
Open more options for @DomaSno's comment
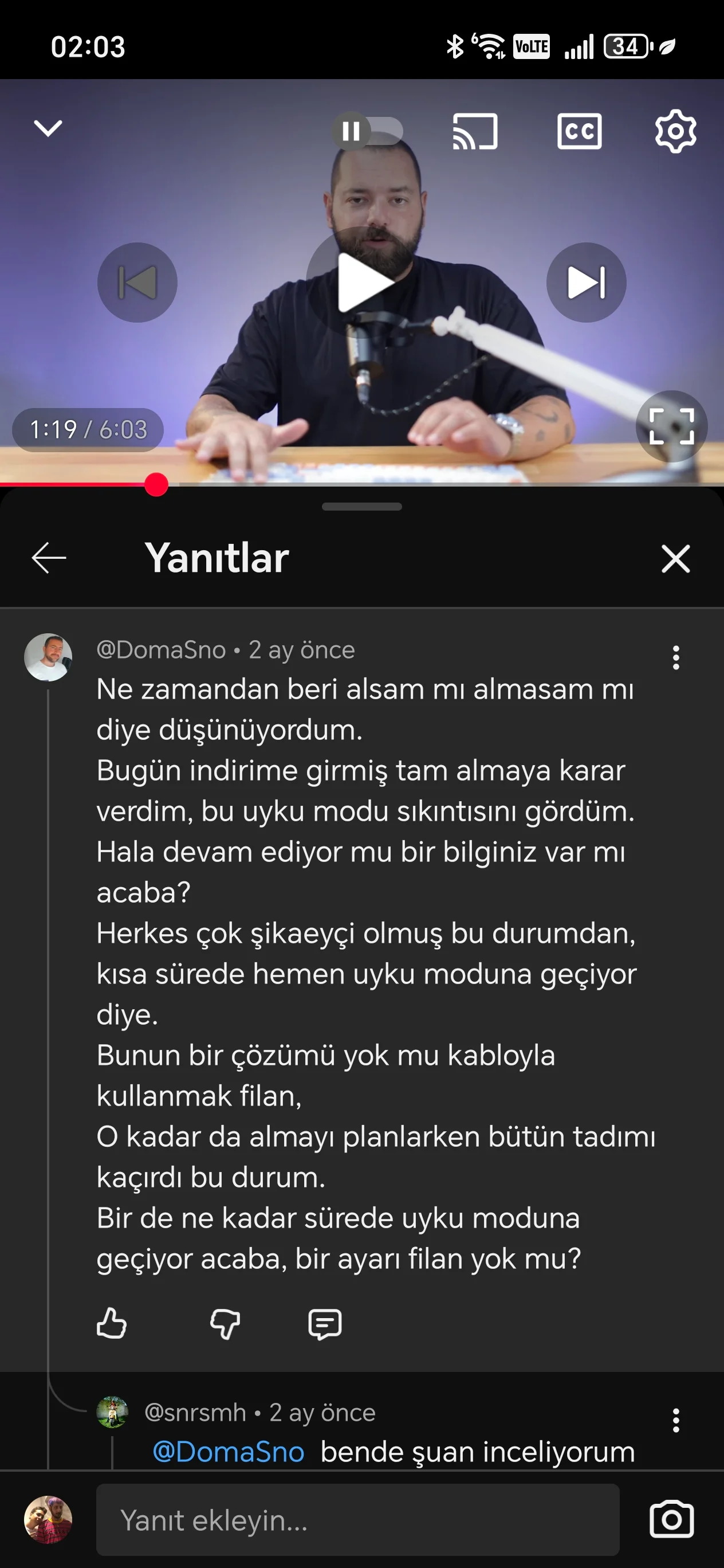pos(675,657)
